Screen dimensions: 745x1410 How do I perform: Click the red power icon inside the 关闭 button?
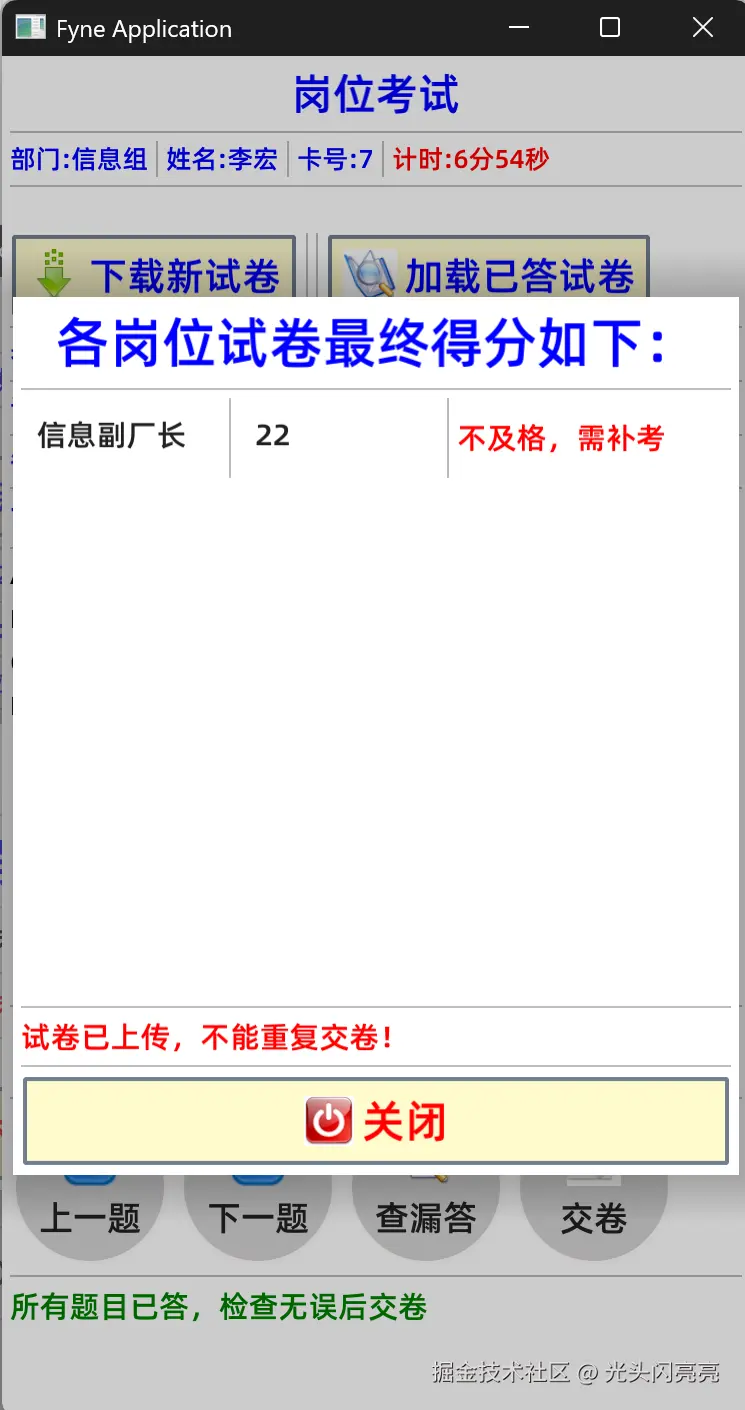(x=327, y=1120)
